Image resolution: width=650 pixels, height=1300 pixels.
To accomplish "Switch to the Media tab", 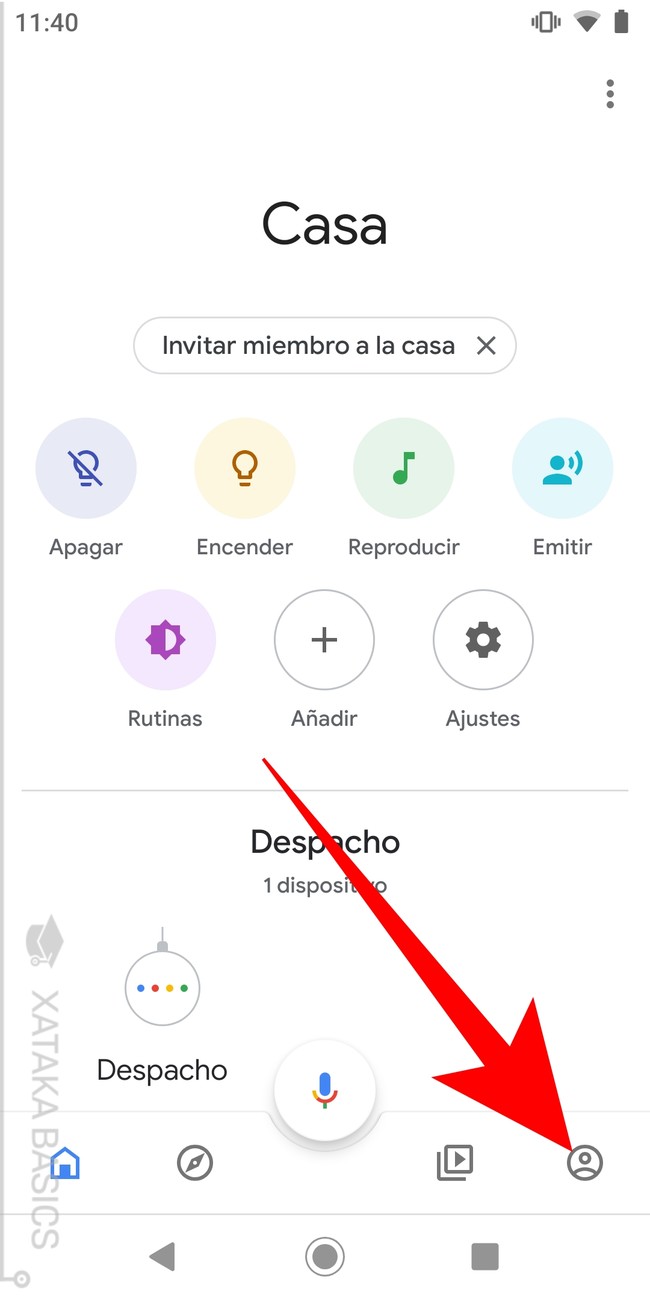I will (x=454, y=1162).
